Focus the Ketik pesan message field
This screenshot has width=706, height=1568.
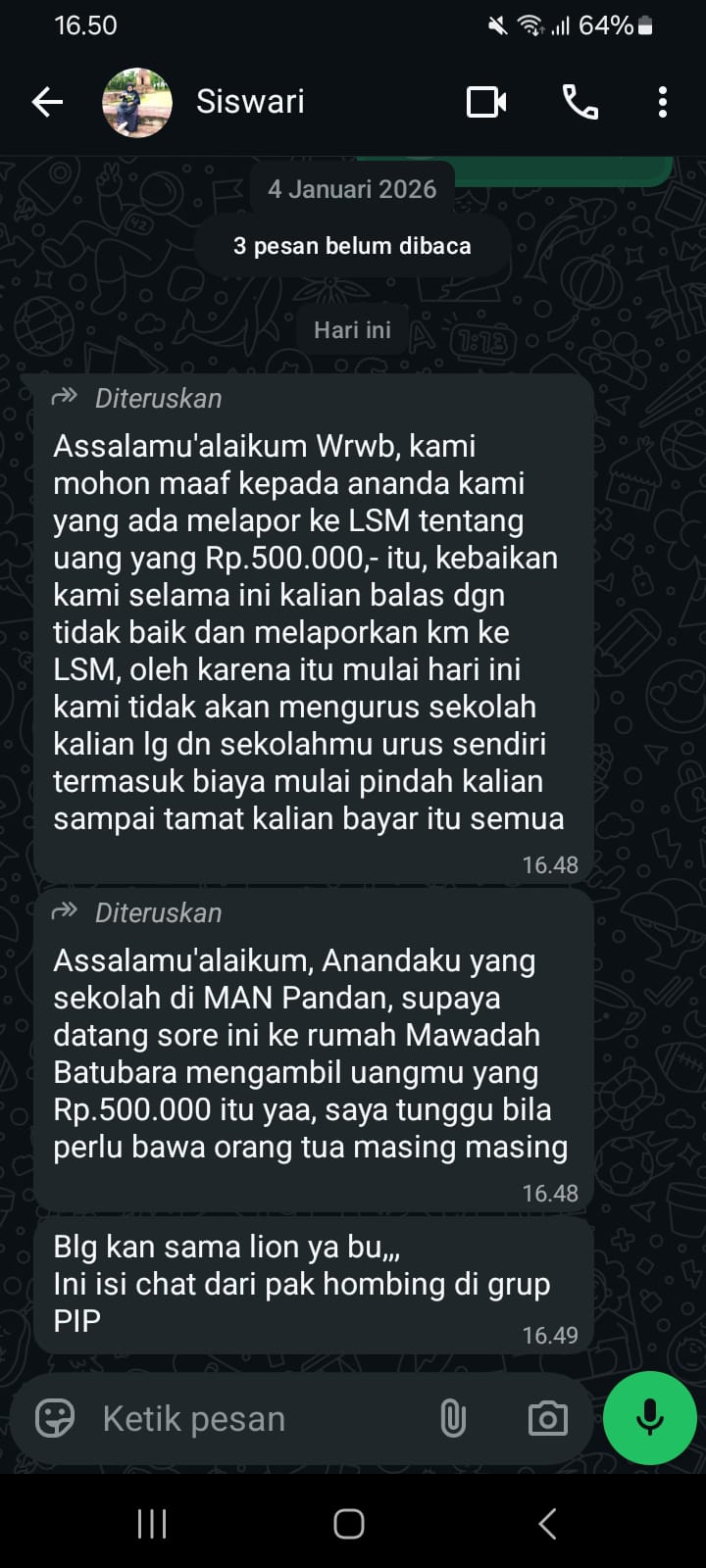click(x=255, y=1419)
